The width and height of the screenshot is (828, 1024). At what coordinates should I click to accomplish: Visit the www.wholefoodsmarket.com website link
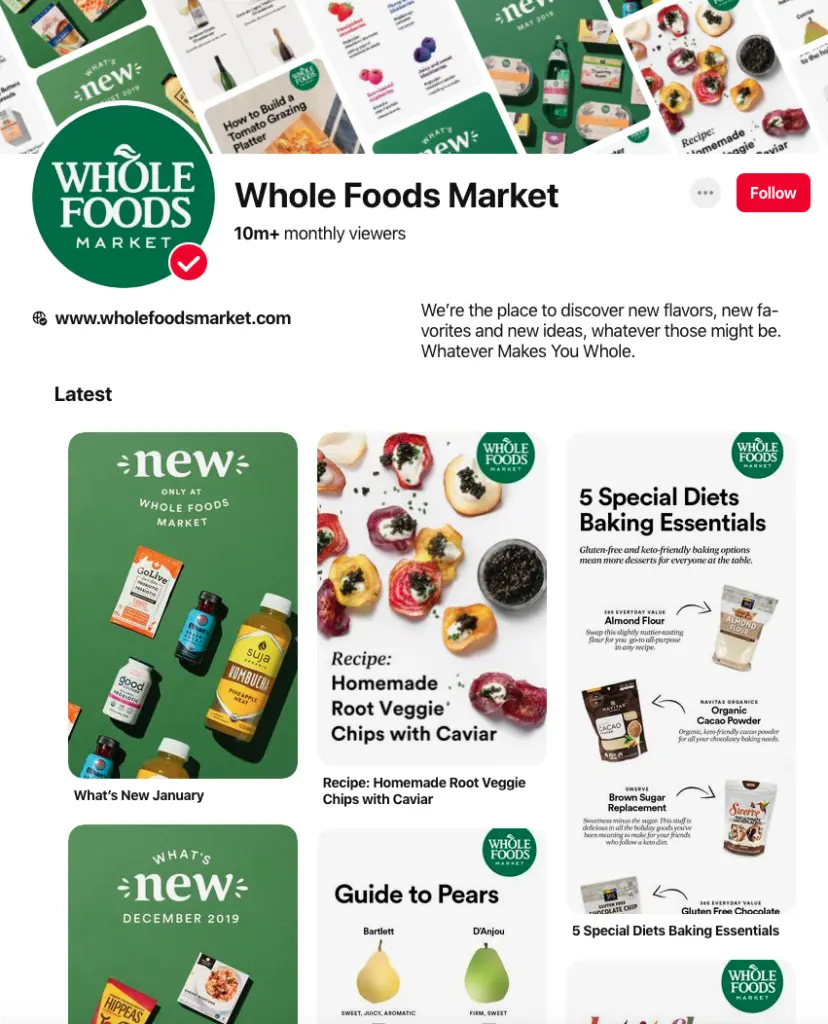tap(172, 319)
